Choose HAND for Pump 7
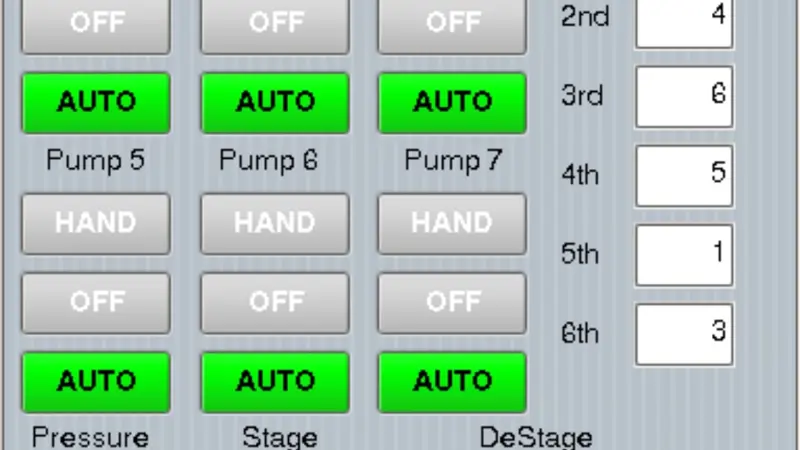Screen dimensions: 800x450 pos(452,223)
